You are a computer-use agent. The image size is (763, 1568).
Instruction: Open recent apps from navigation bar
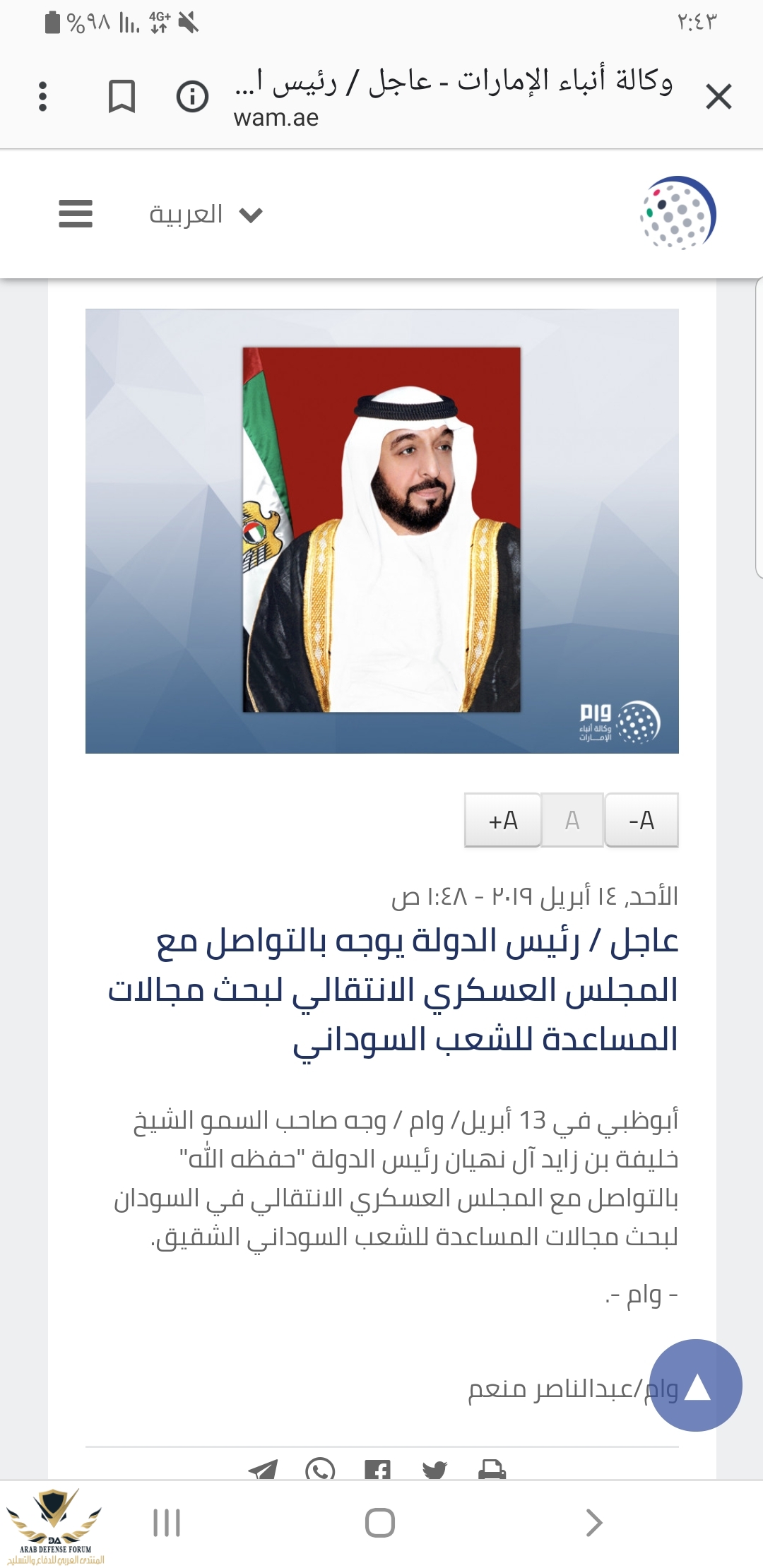[x=167, y=1523]
